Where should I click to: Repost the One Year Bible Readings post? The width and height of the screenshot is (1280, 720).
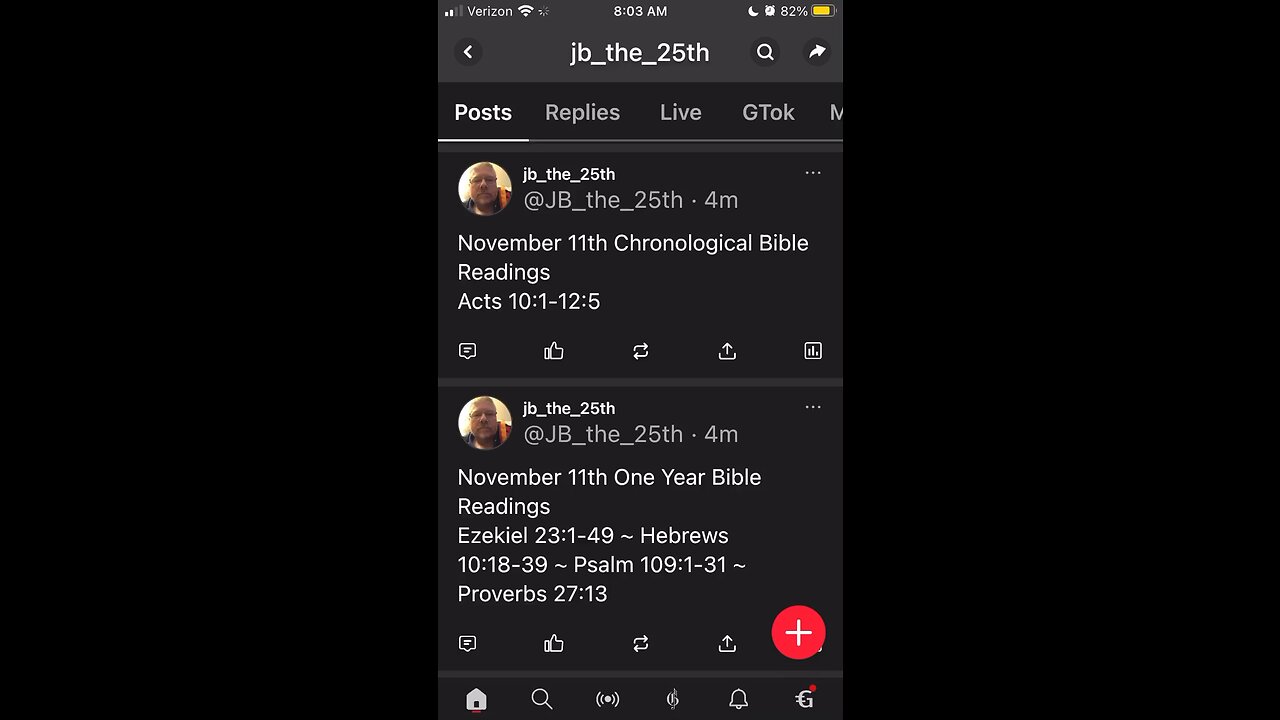click(641, 644)
